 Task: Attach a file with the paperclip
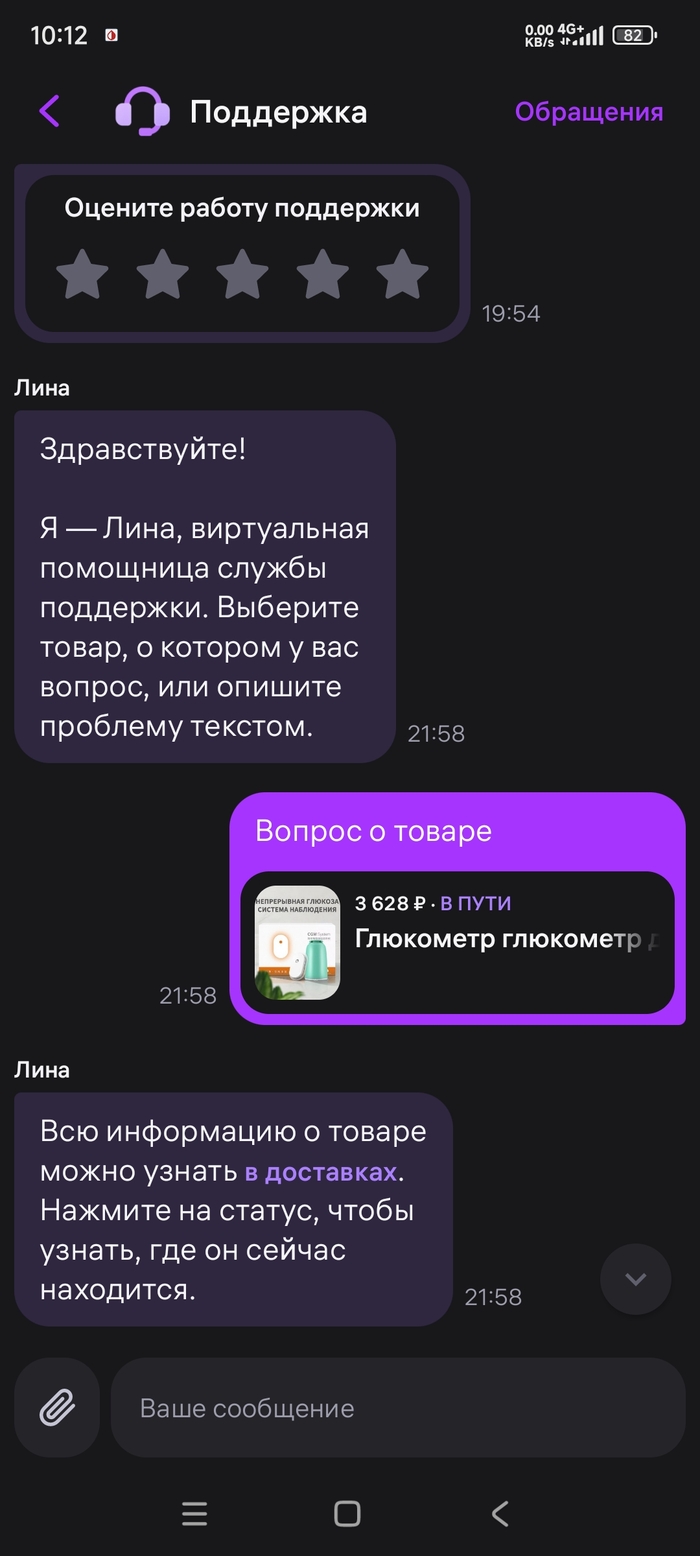pos(57,1407)
